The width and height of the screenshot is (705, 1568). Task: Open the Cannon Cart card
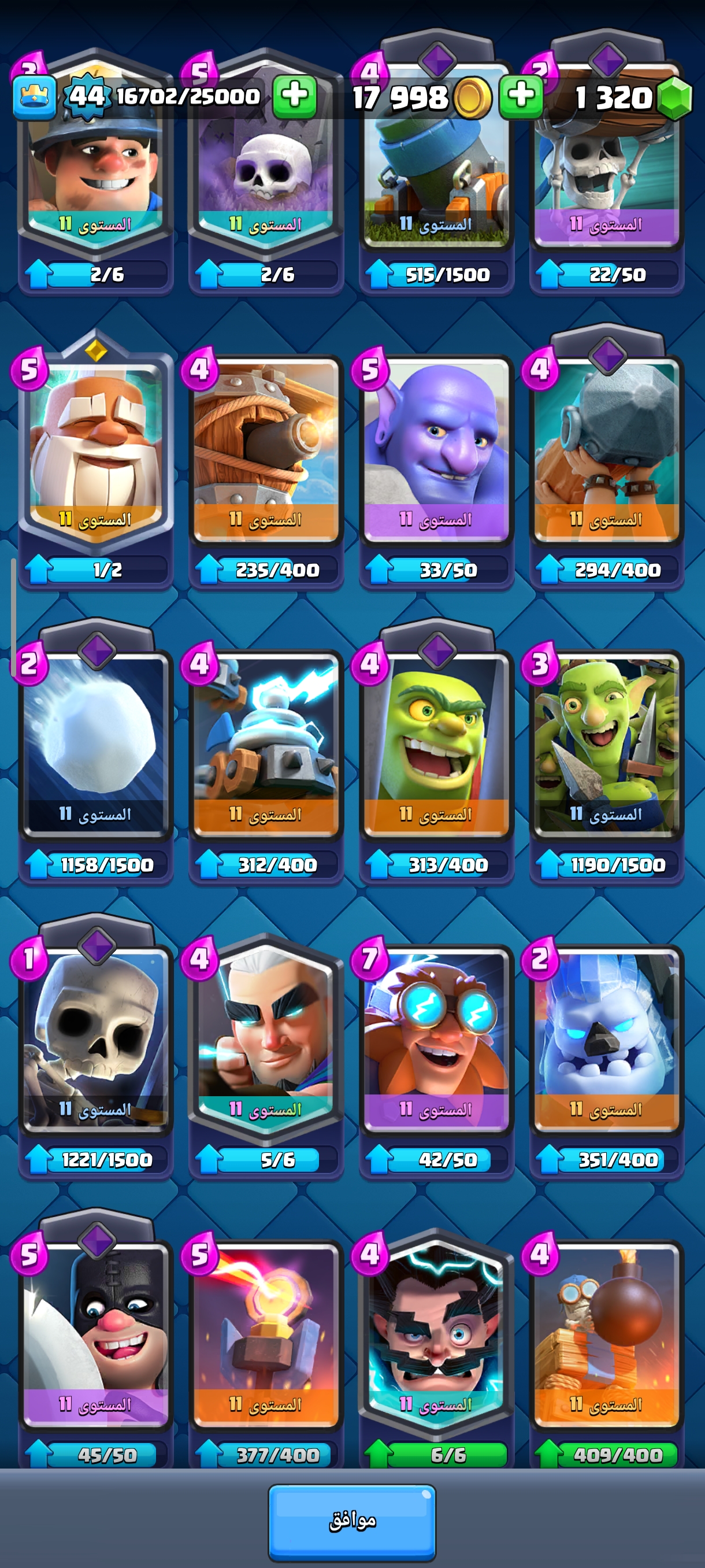pos(436,176)
